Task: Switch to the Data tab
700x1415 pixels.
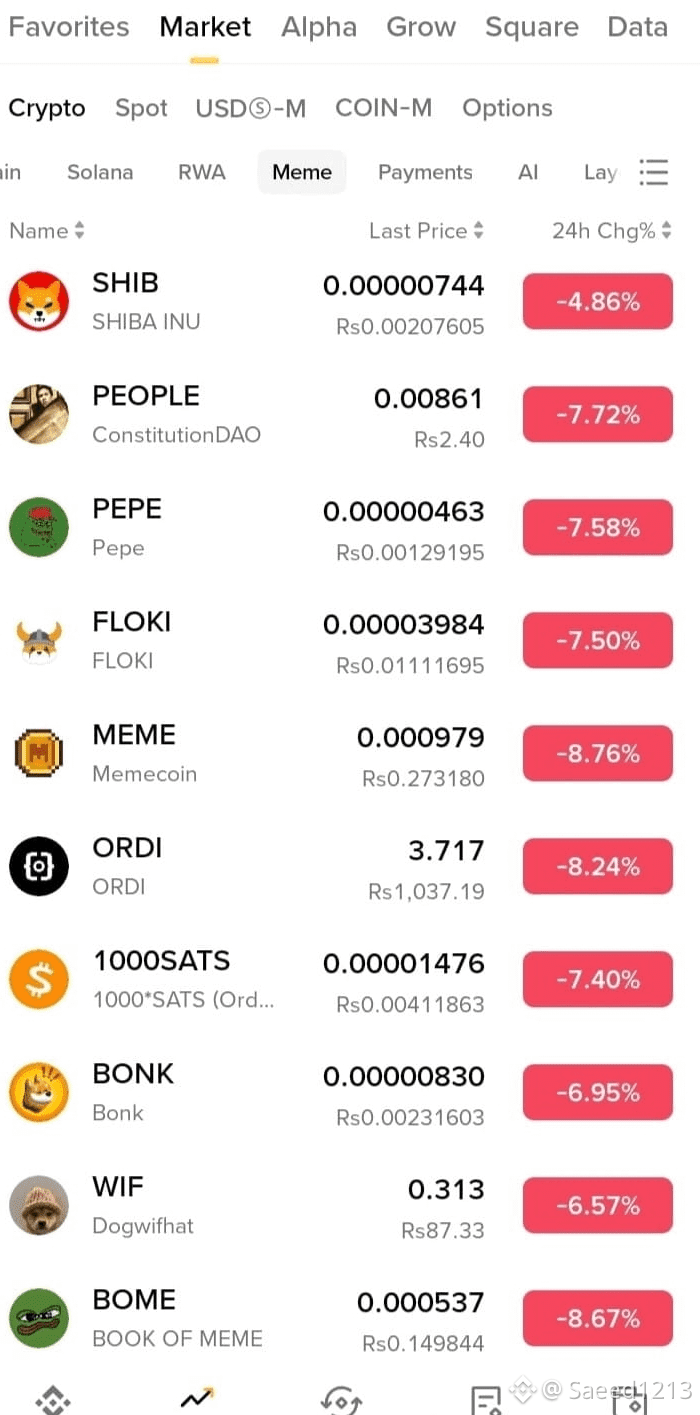Action: coord(637,27)
